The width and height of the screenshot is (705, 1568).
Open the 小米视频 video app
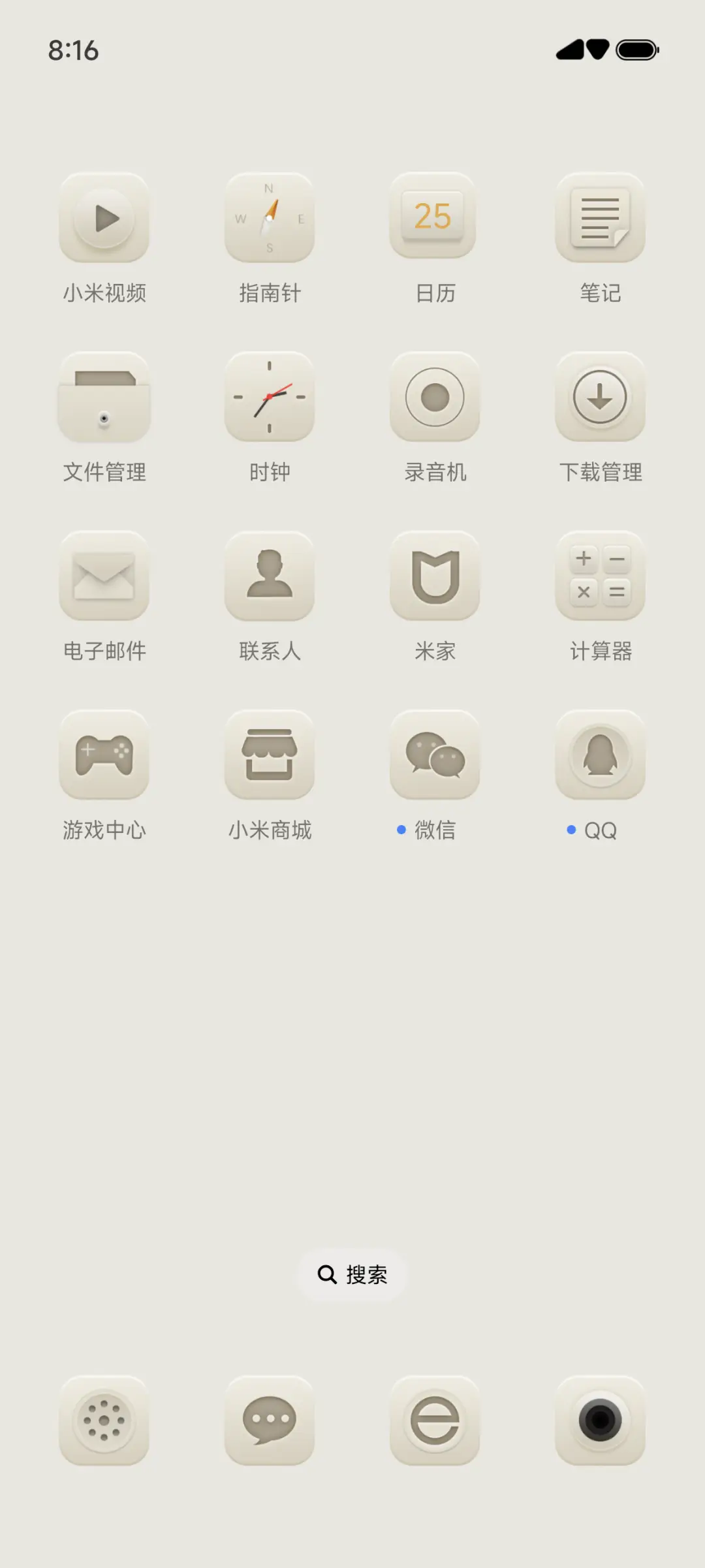click(104, 219)
